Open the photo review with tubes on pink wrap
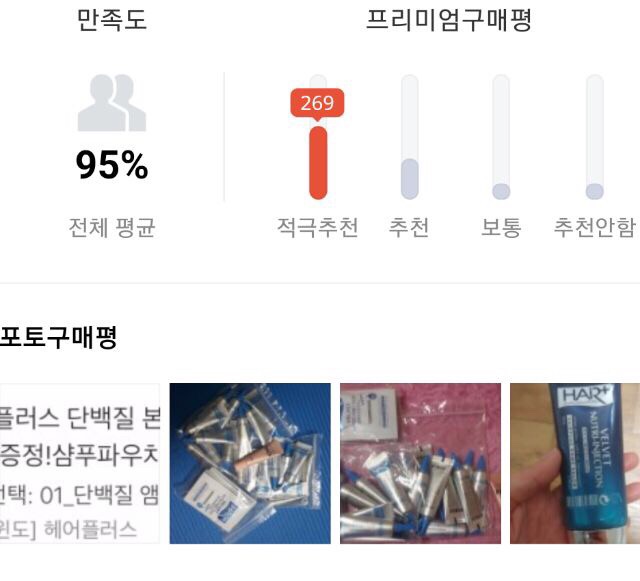The height and width of the screenshot is (581, 640). pos(420,463)
